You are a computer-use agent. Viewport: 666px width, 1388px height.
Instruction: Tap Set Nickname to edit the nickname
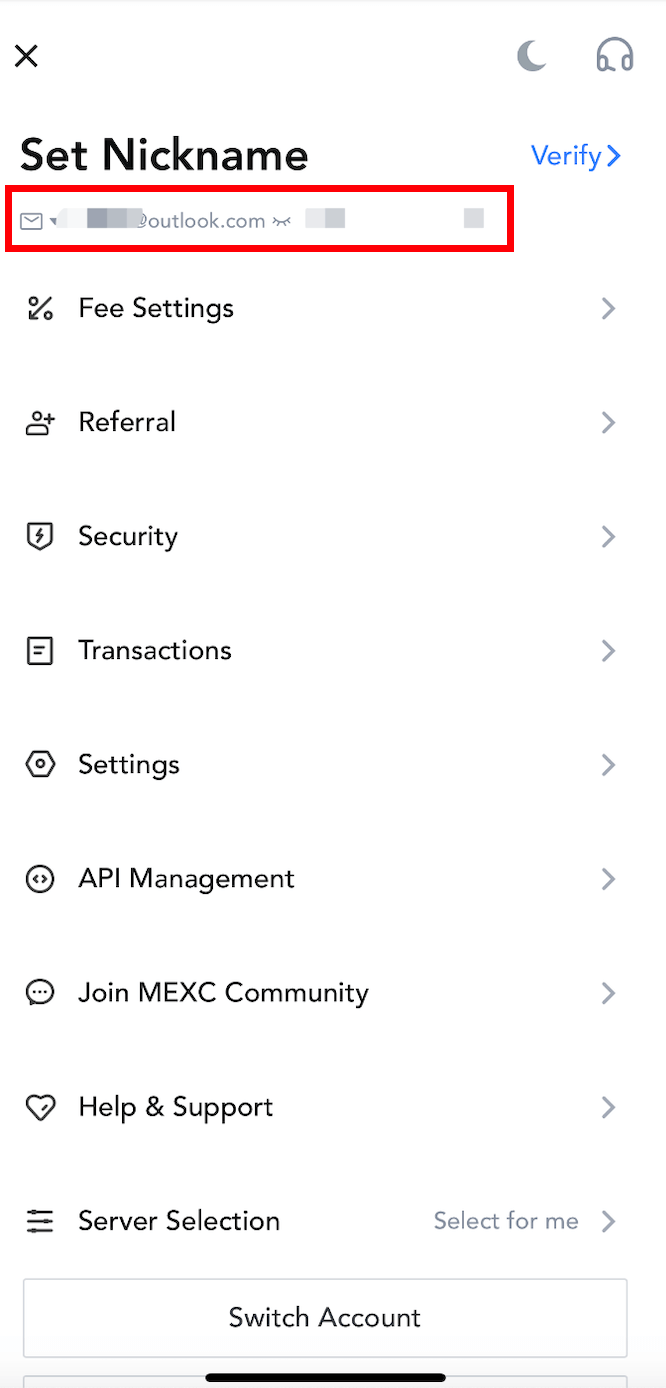coord(164,155)
